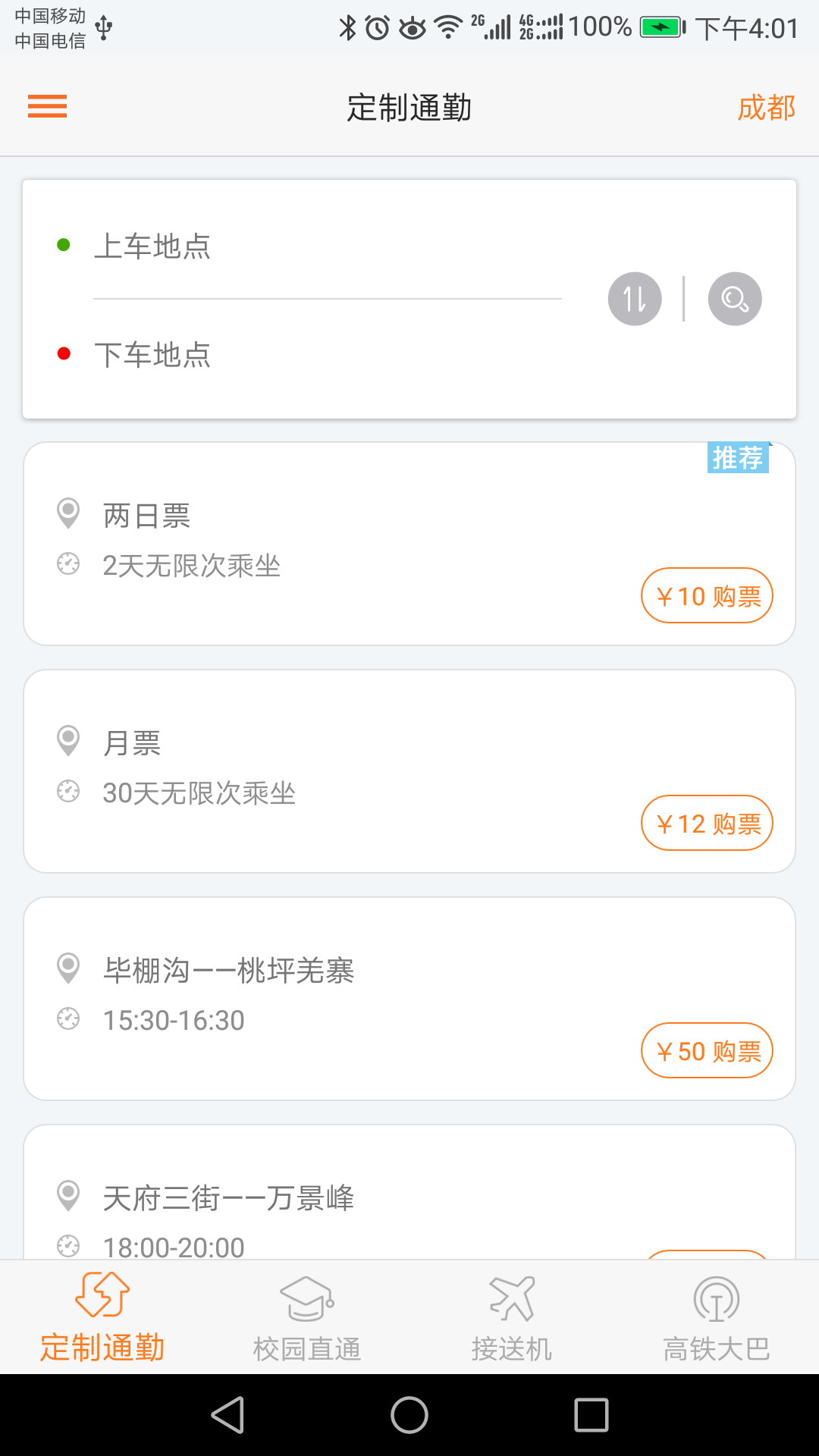Screen dimensions: 819x1456
Task: Search for bus routes
Action: (733, 298)
